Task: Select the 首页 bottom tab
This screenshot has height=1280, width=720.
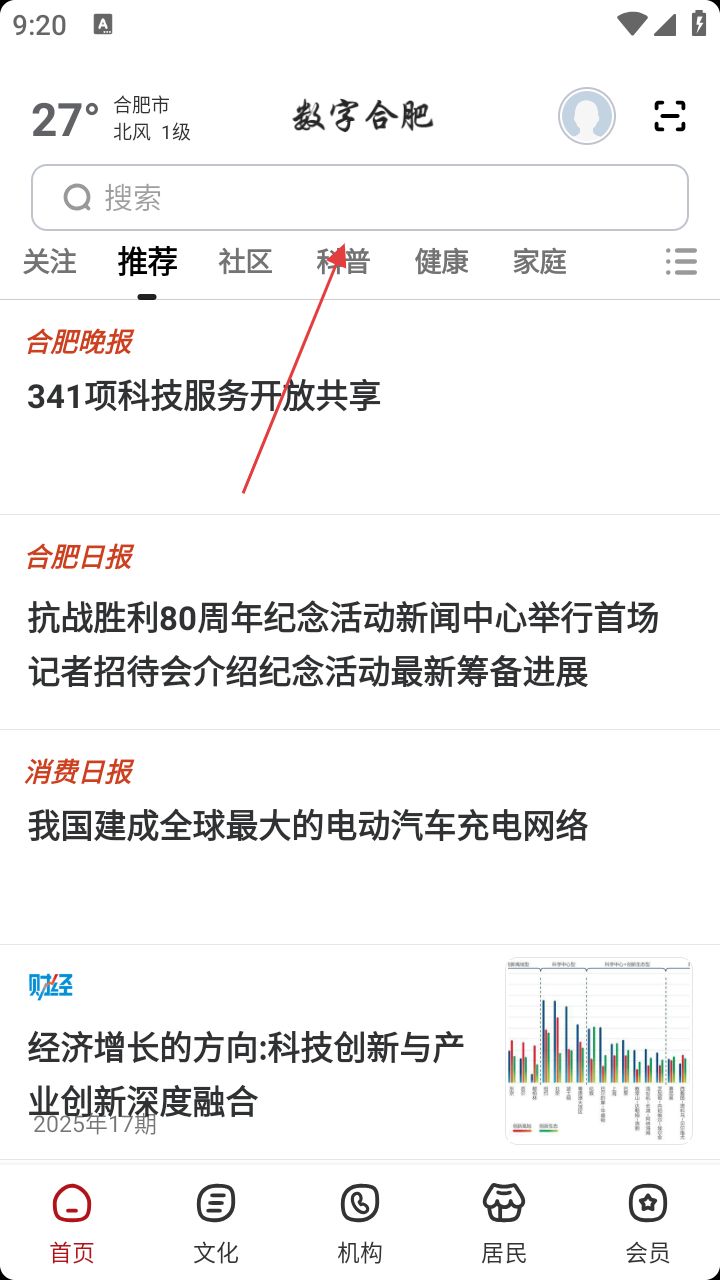Action: pyautogui.click(x=72, y=1223)
